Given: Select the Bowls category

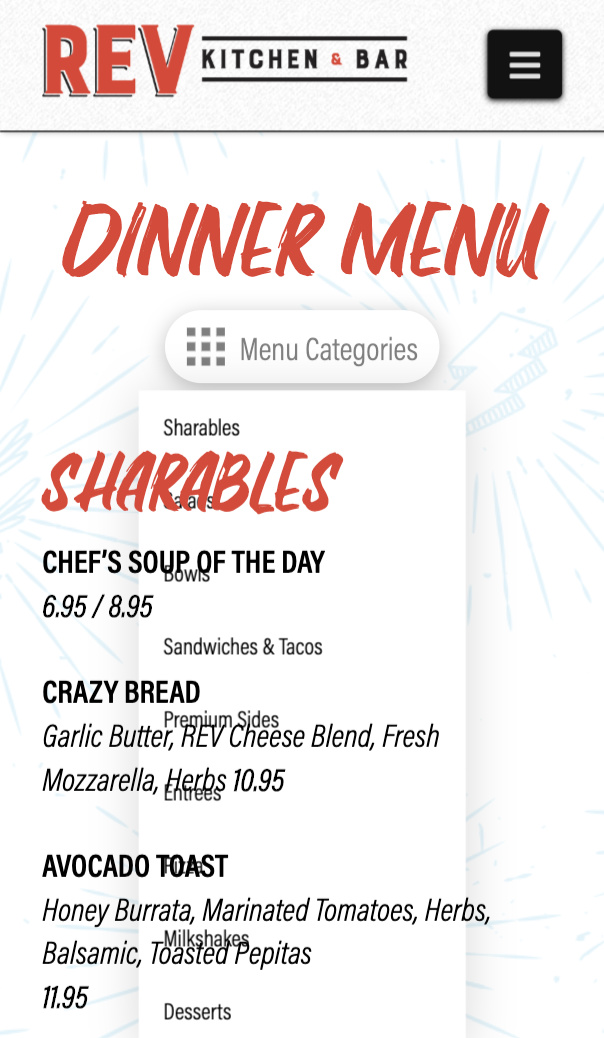Looking at the screenshot, I should coord(187,574).
